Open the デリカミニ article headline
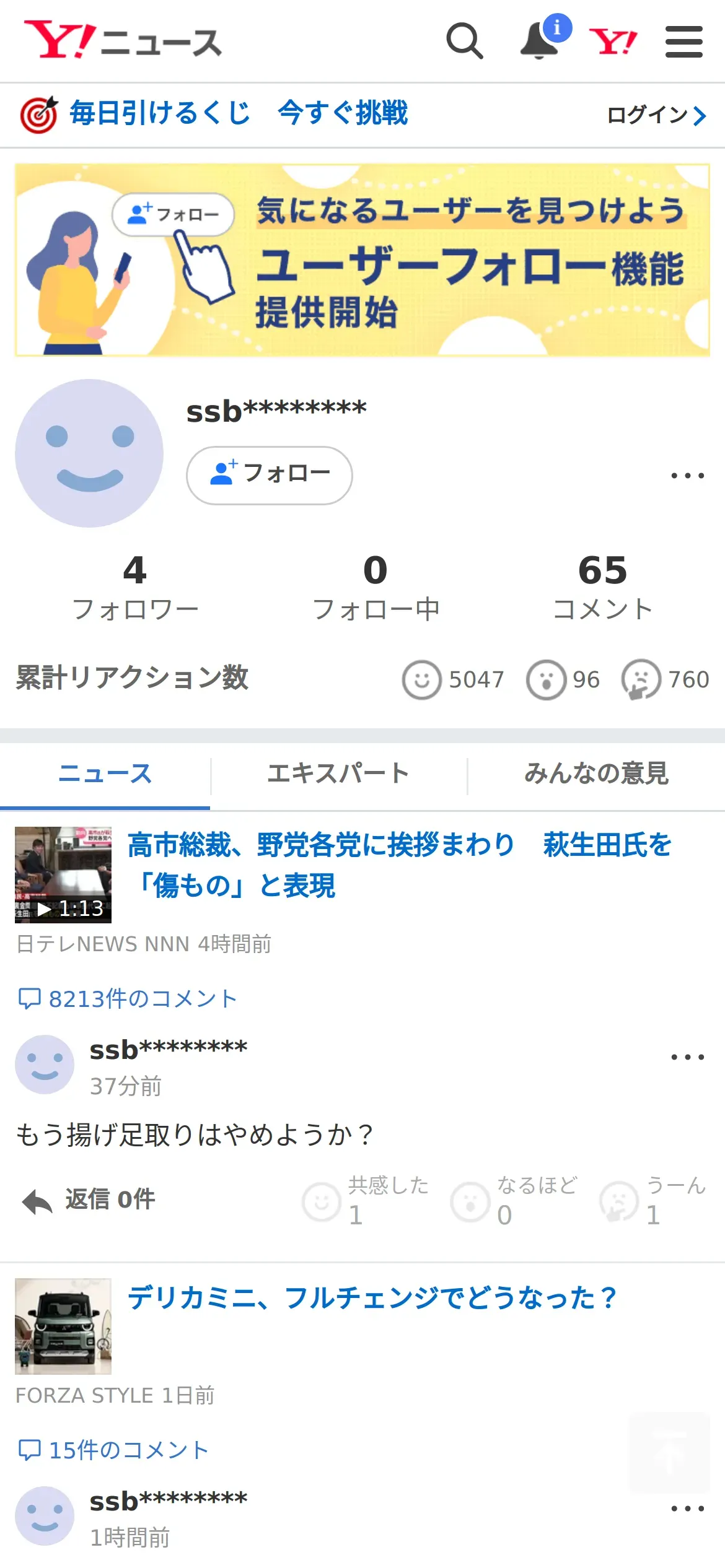The width and height of the screenshot is (725, 1568). point(372,1298)
